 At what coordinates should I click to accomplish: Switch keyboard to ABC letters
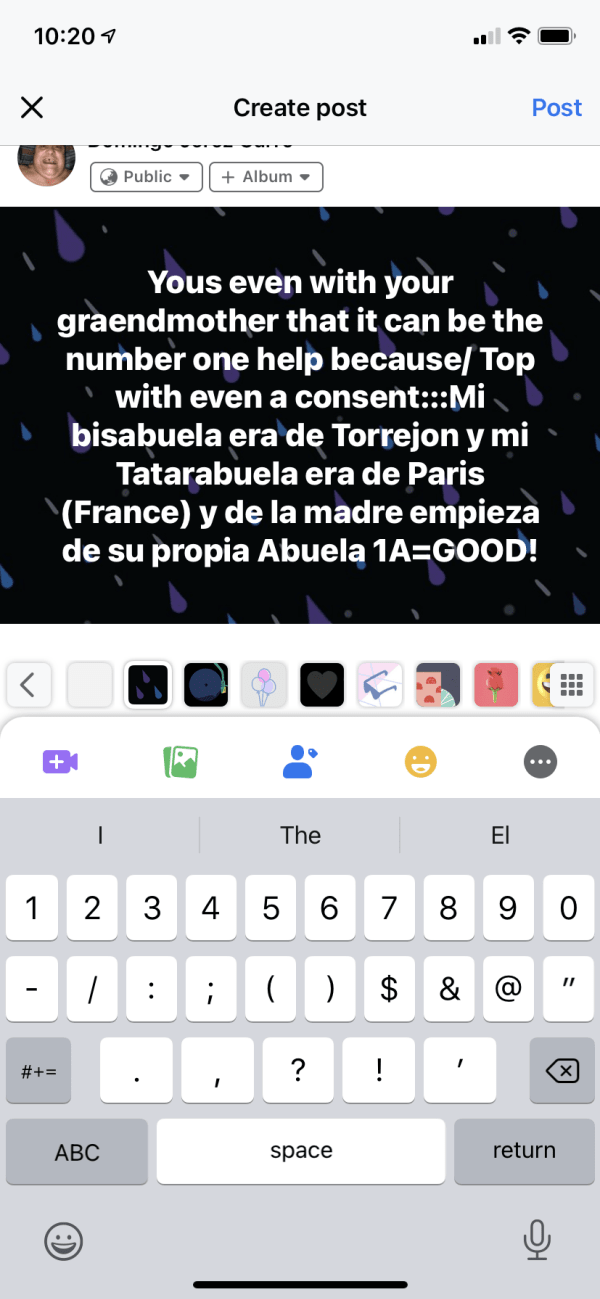point(77,1152)
